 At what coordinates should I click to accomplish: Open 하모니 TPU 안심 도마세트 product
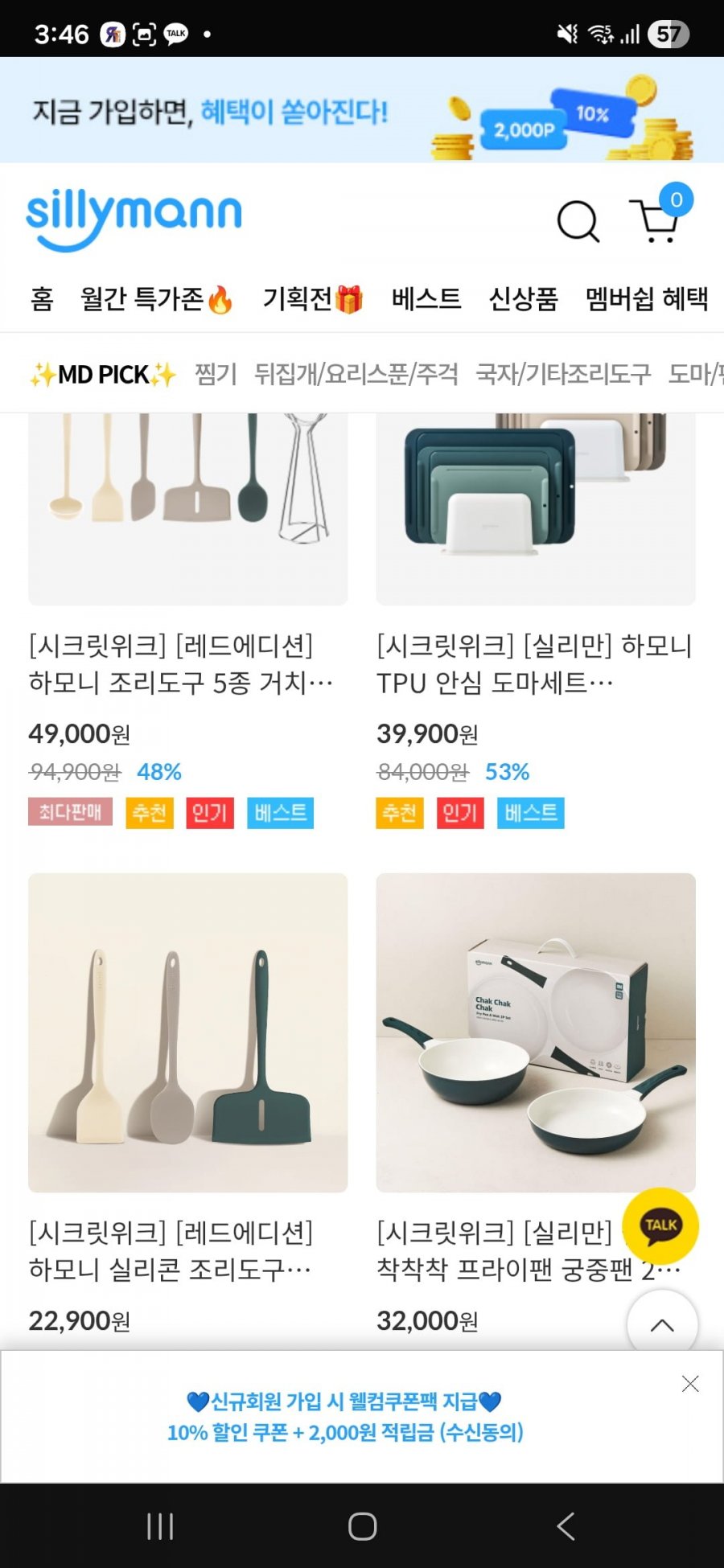(x=534, y=664)
